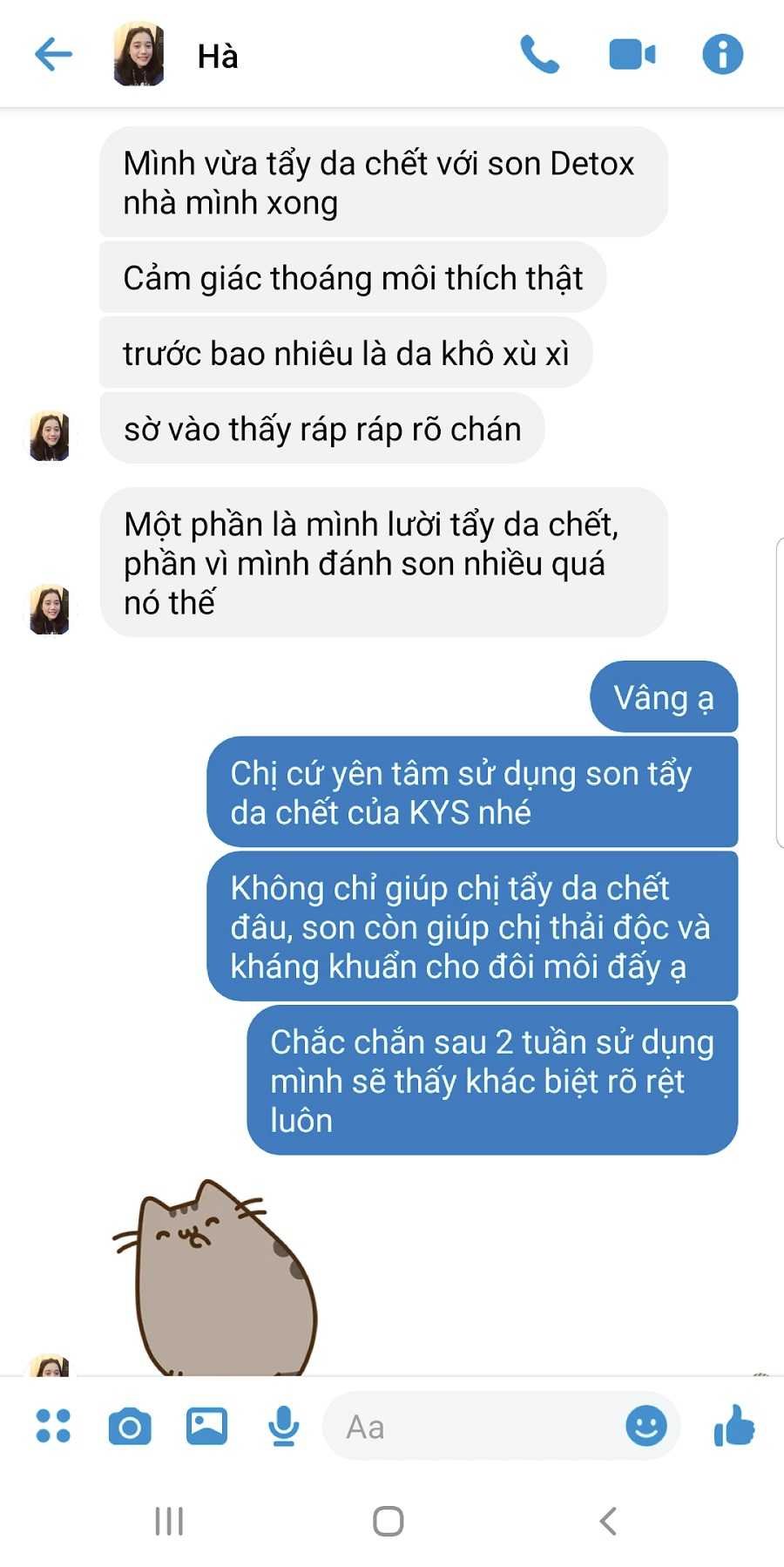
Task: Go back to the chat list
Action: 53,55
